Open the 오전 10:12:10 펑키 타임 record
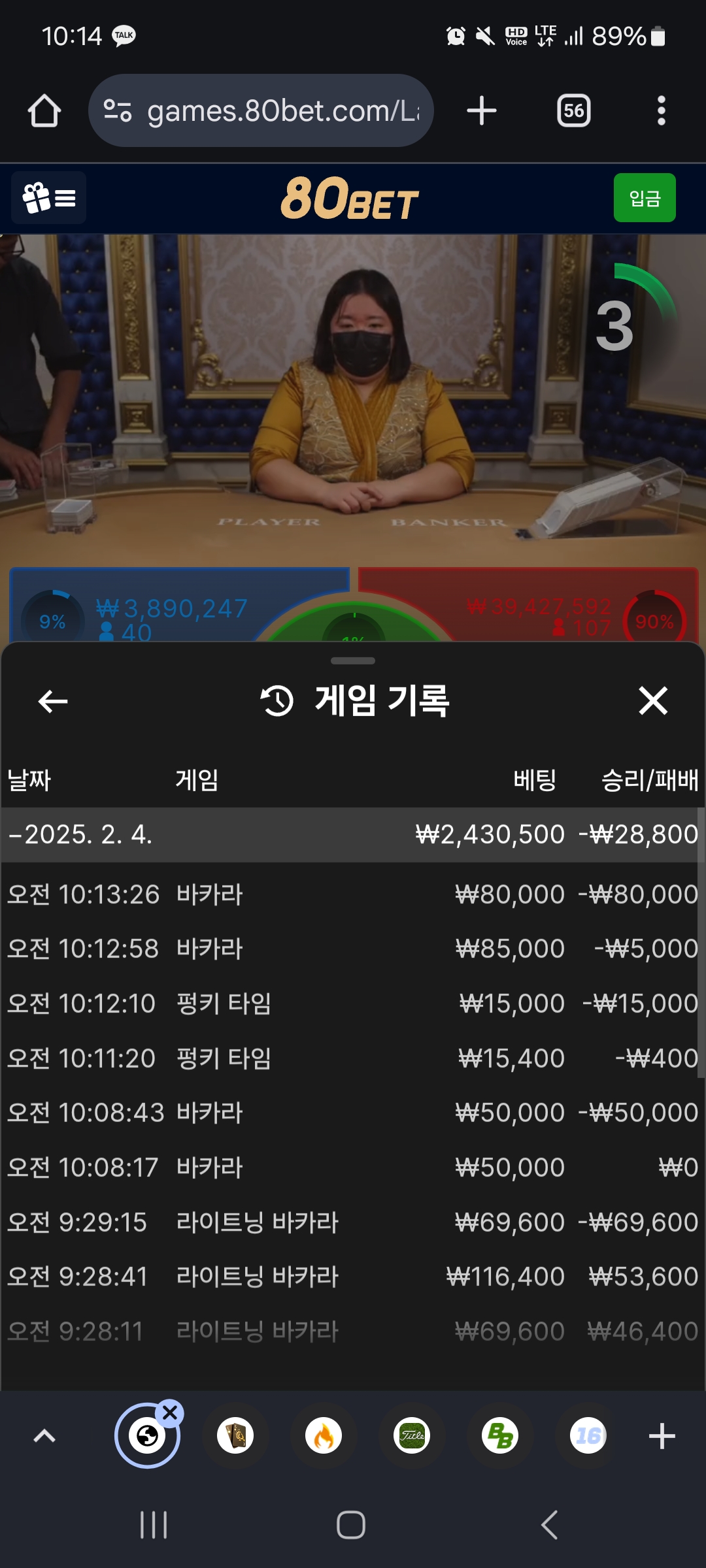 pyautogui.click(x=353, y=1004)
